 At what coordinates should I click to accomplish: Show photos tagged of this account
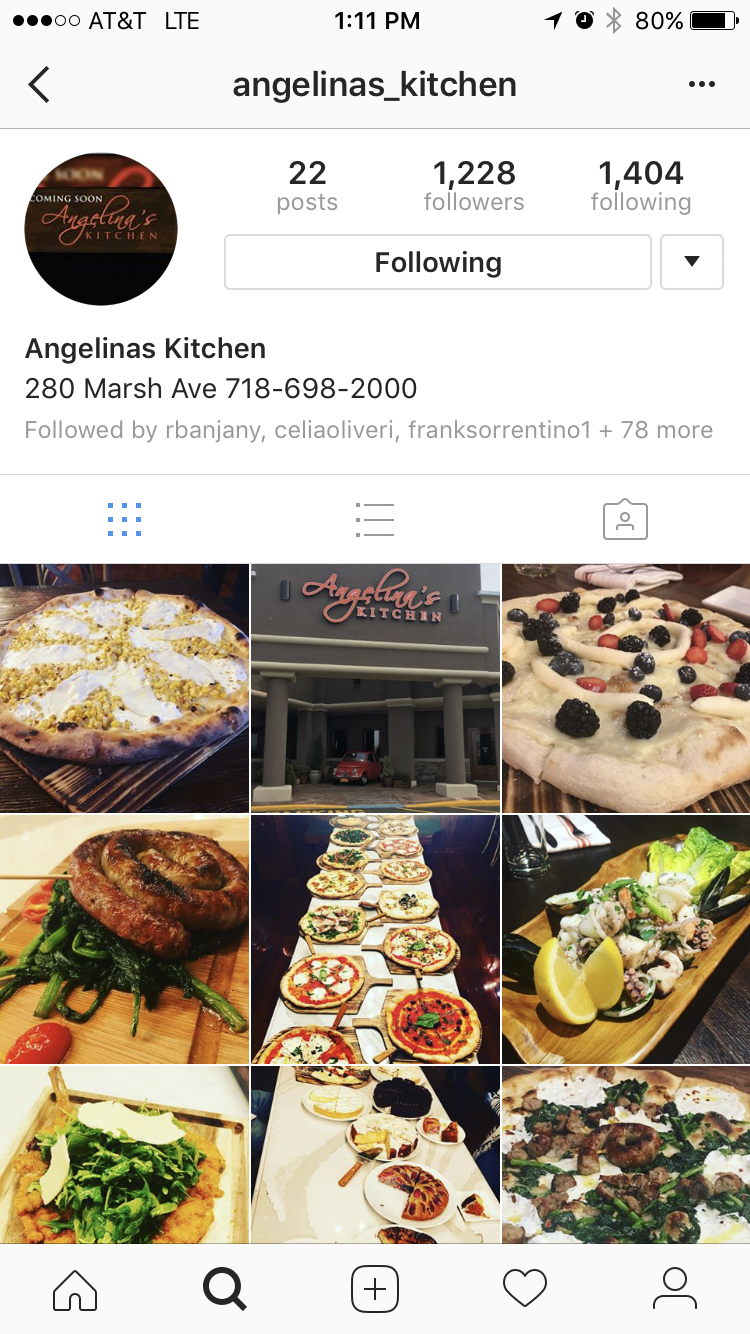tap(625, 520)
